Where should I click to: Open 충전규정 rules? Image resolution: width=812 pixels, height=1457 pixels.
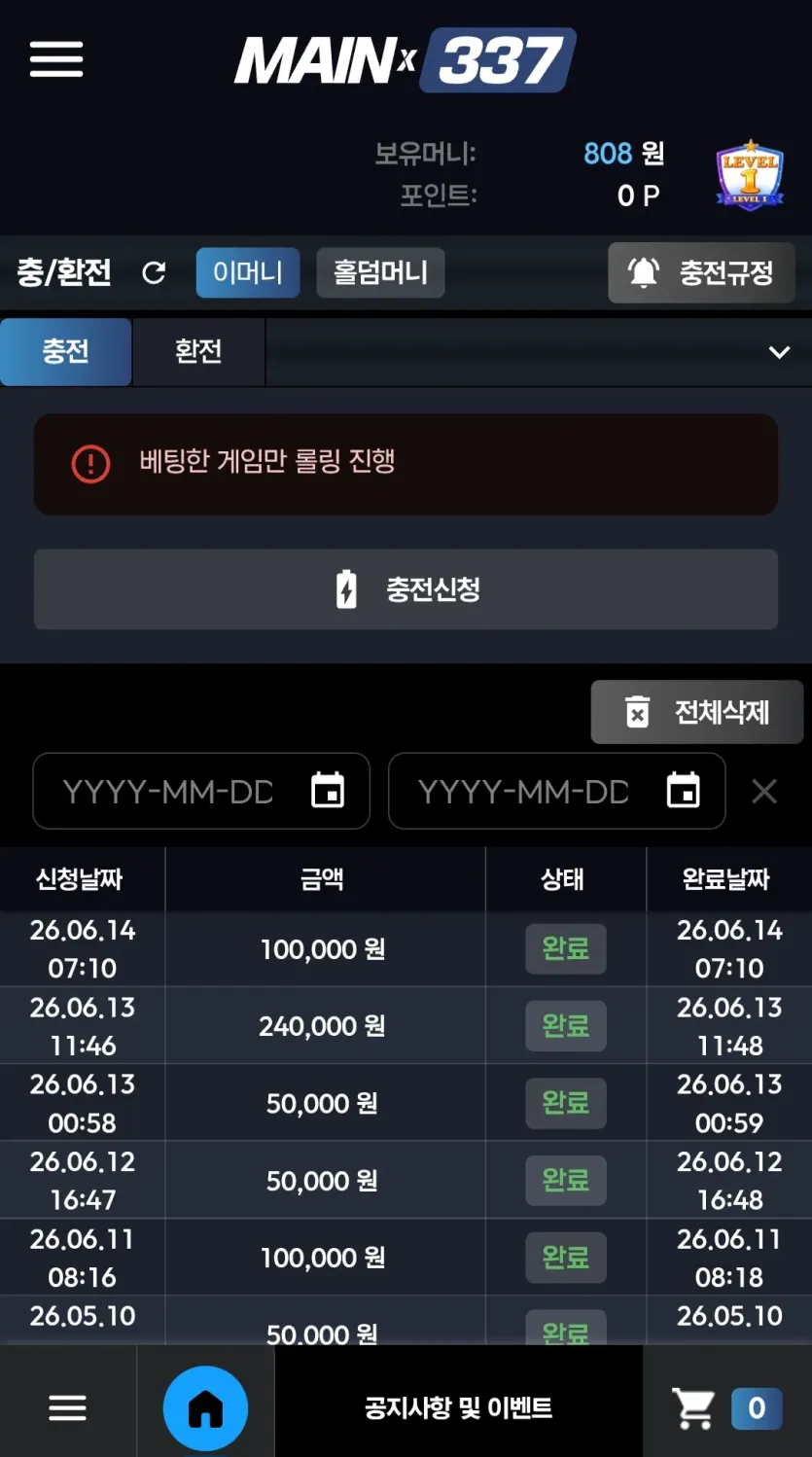[x=701, y=272]
